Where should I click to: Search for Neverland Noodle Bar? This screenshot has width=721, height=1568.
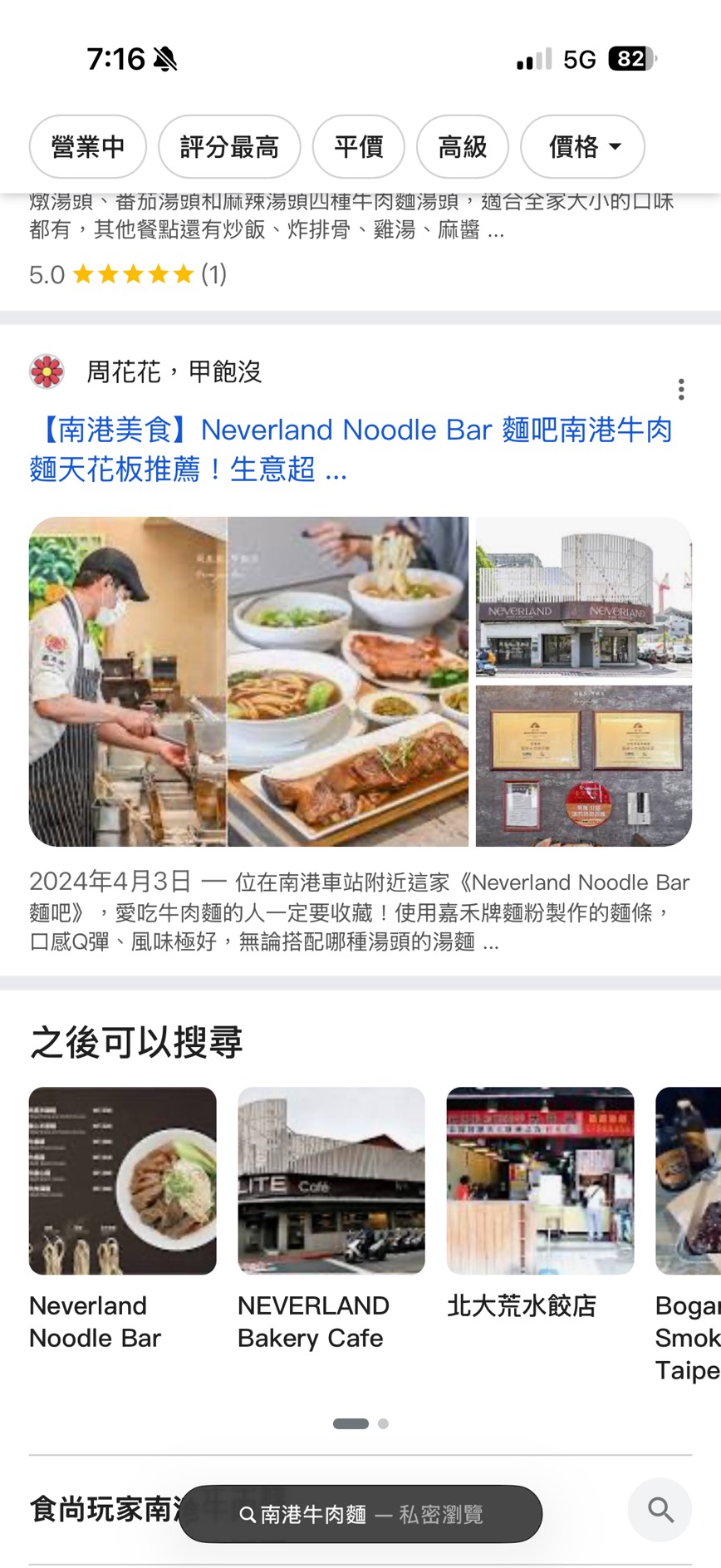(122, 1218)
